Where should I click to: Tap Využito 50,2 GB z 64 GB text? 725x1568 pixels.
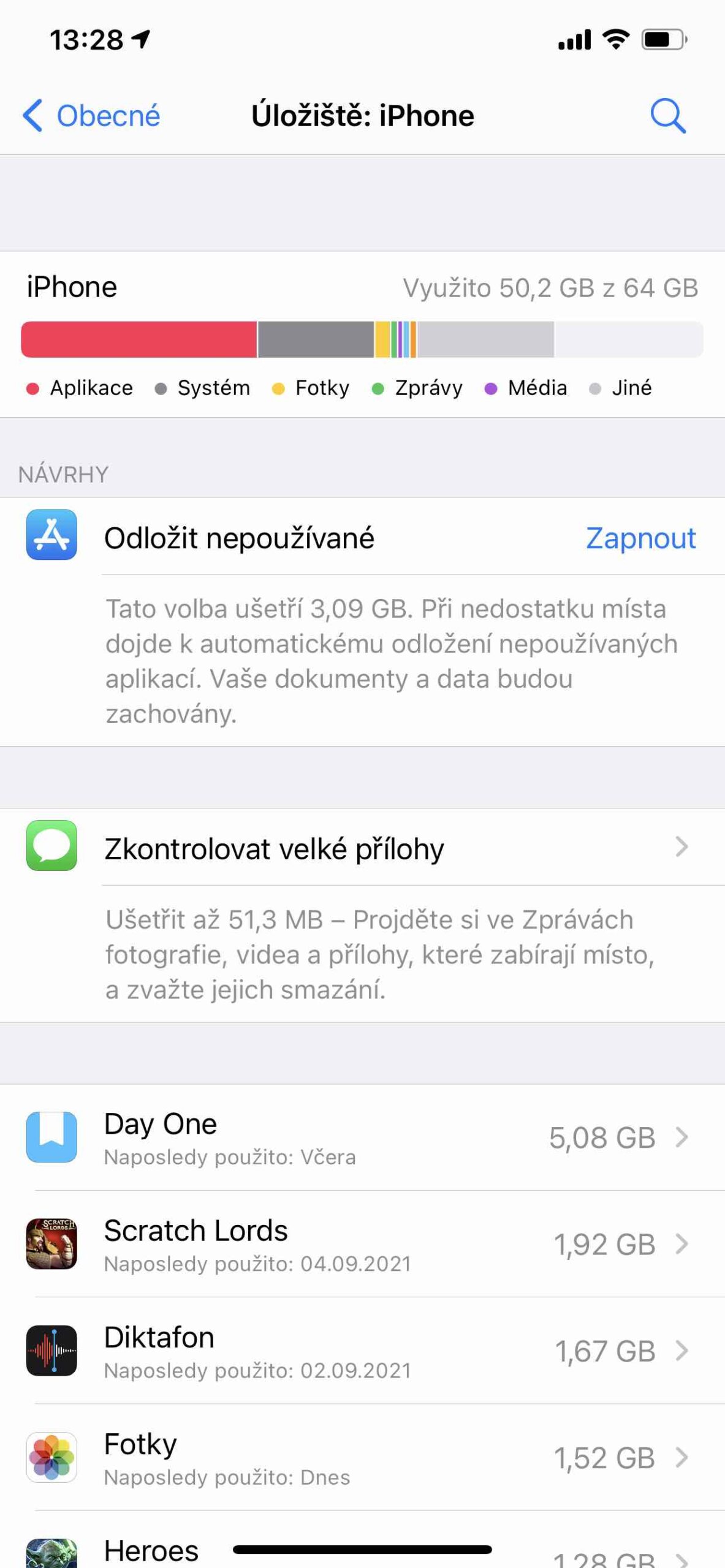point(552,288)
